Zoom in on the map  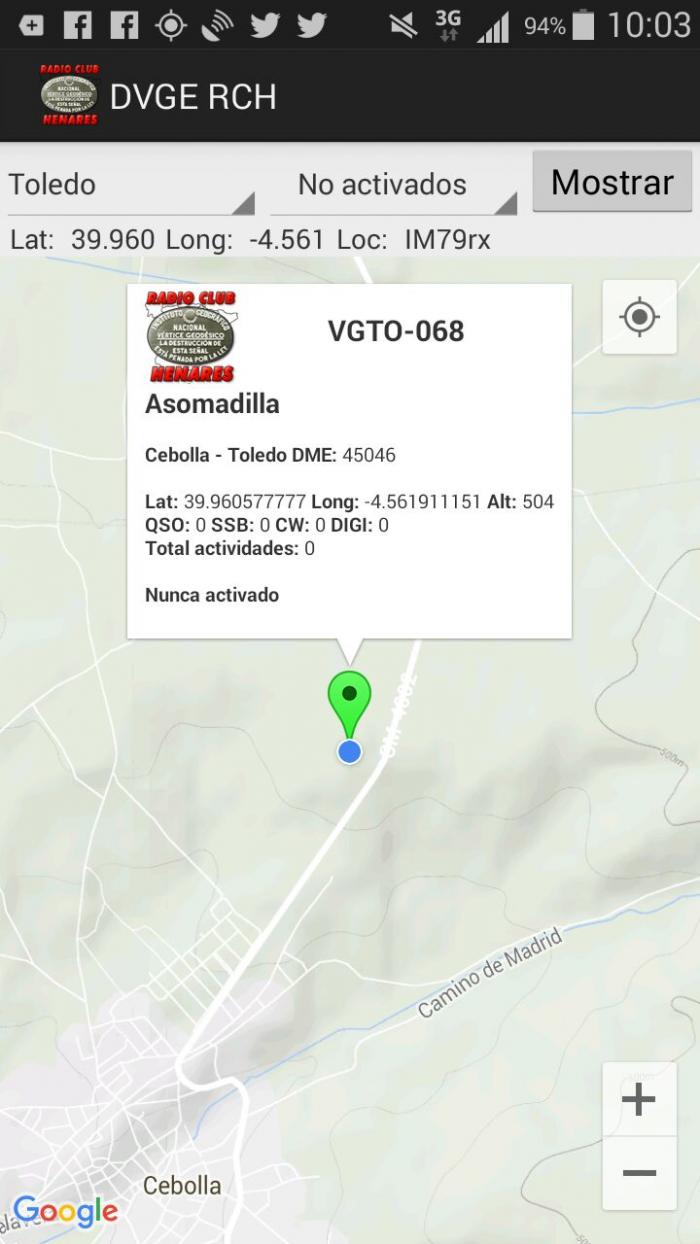click(x=639, y=1100)
